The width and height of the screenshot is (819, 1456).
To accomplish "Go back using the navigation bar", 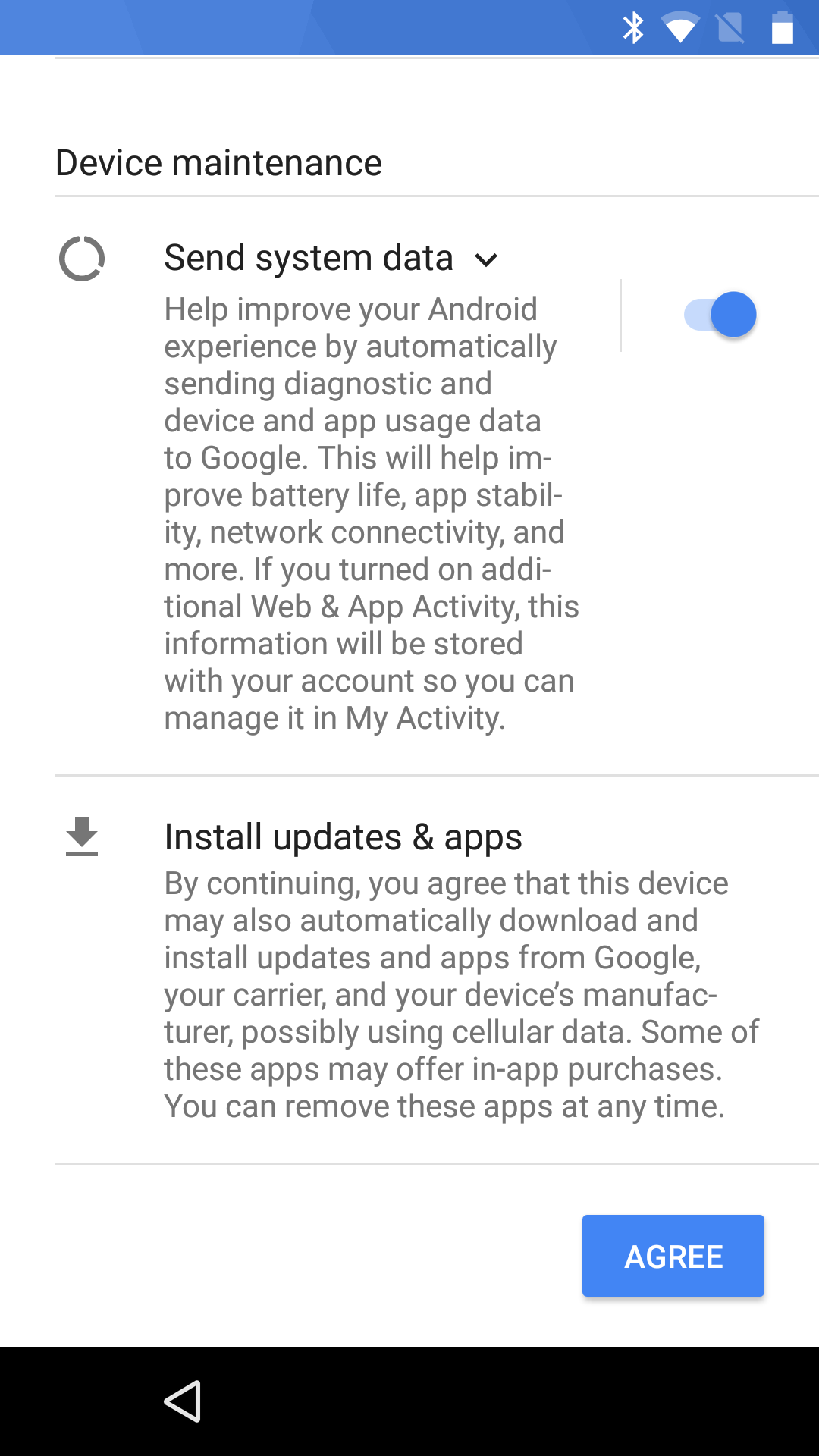I will [x=183, y=1401].
